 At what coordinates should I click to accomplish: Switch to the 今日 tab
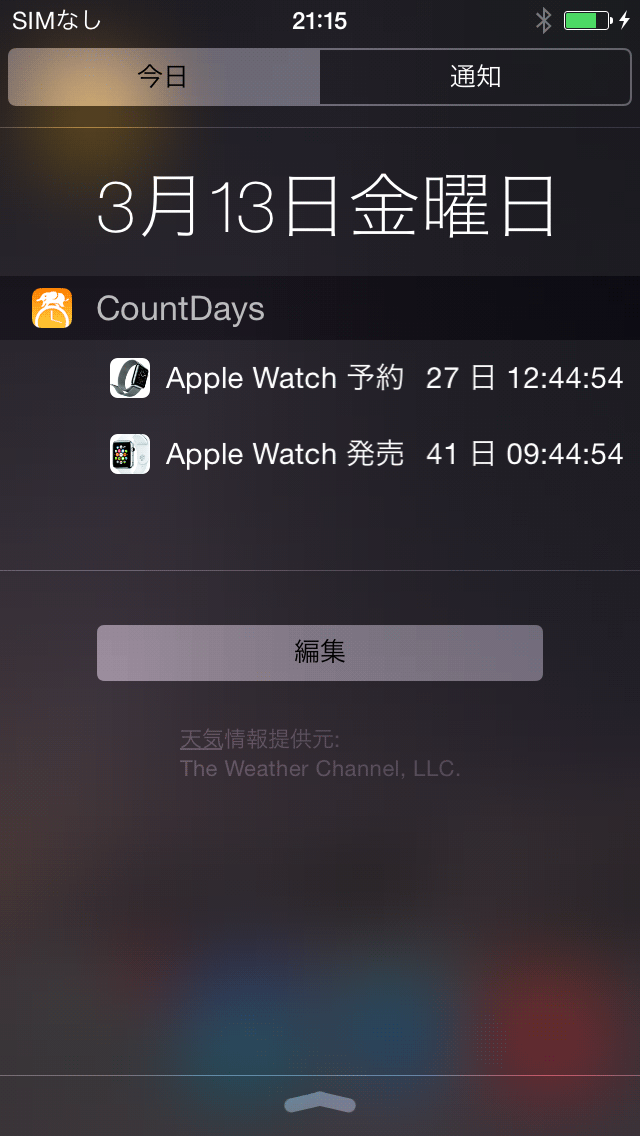tap(164, 77)
